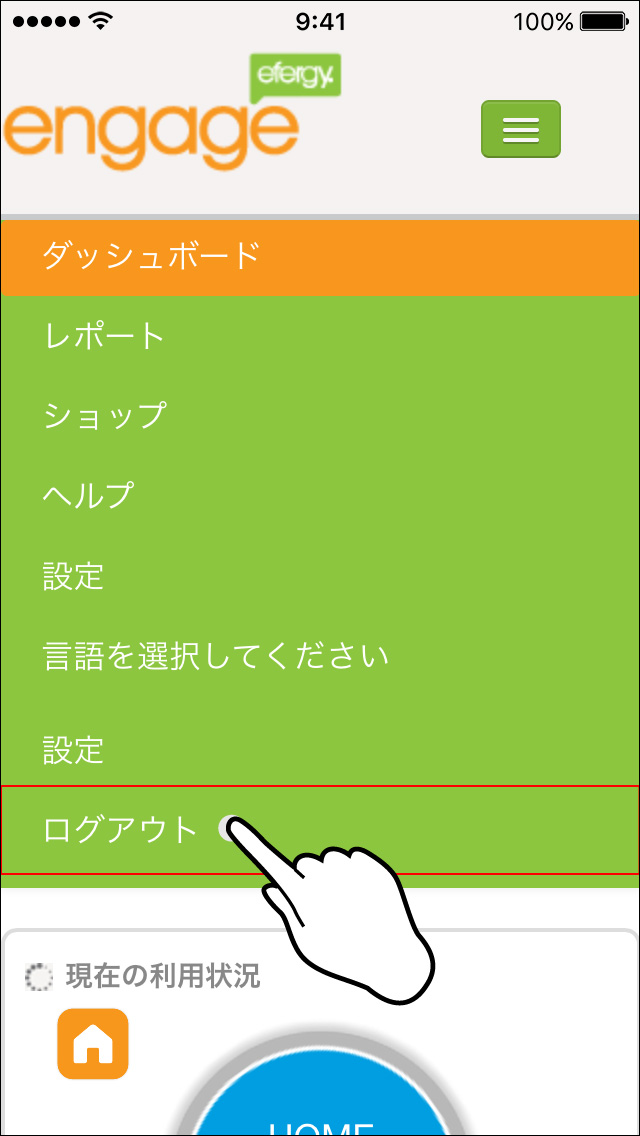This screenshot has height=1136, width=640.
Task: Open ダッシュボード from the menu
Action: (320, 256)
